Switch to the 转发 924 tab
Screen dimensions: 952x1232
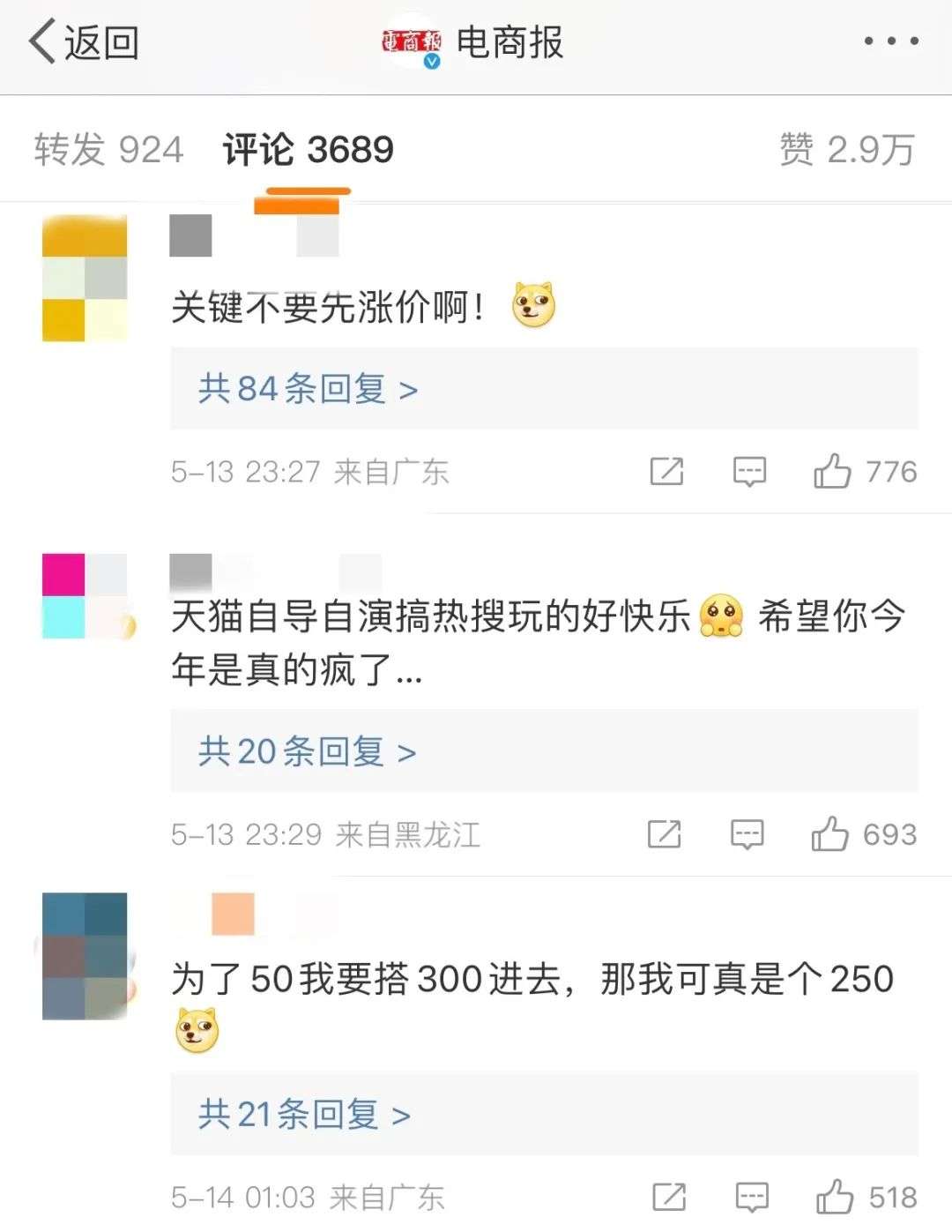[108, 149]
